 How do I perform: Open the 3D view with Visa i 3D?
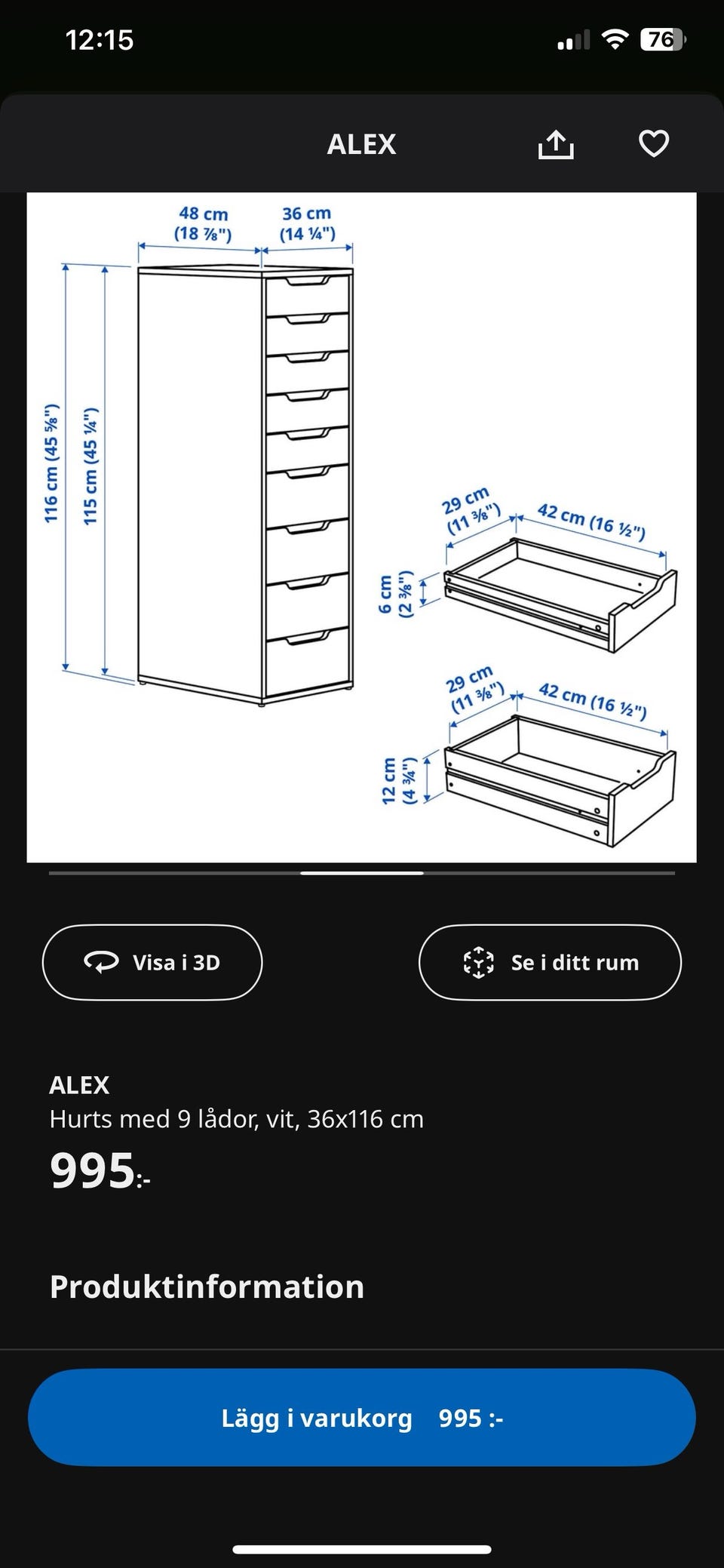pos(152,962)
